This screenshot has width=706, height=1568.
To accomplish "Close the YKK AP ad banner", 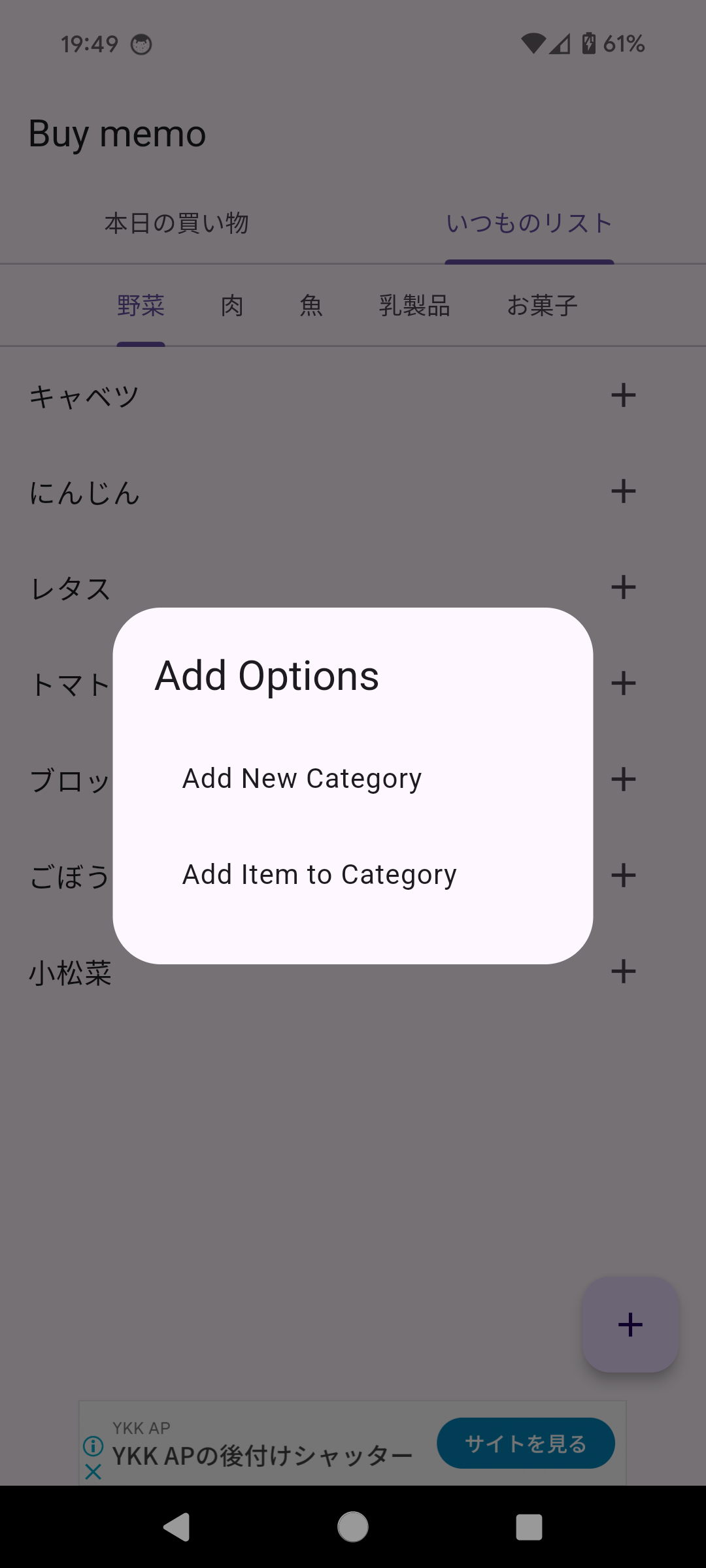I will 93,1471.
